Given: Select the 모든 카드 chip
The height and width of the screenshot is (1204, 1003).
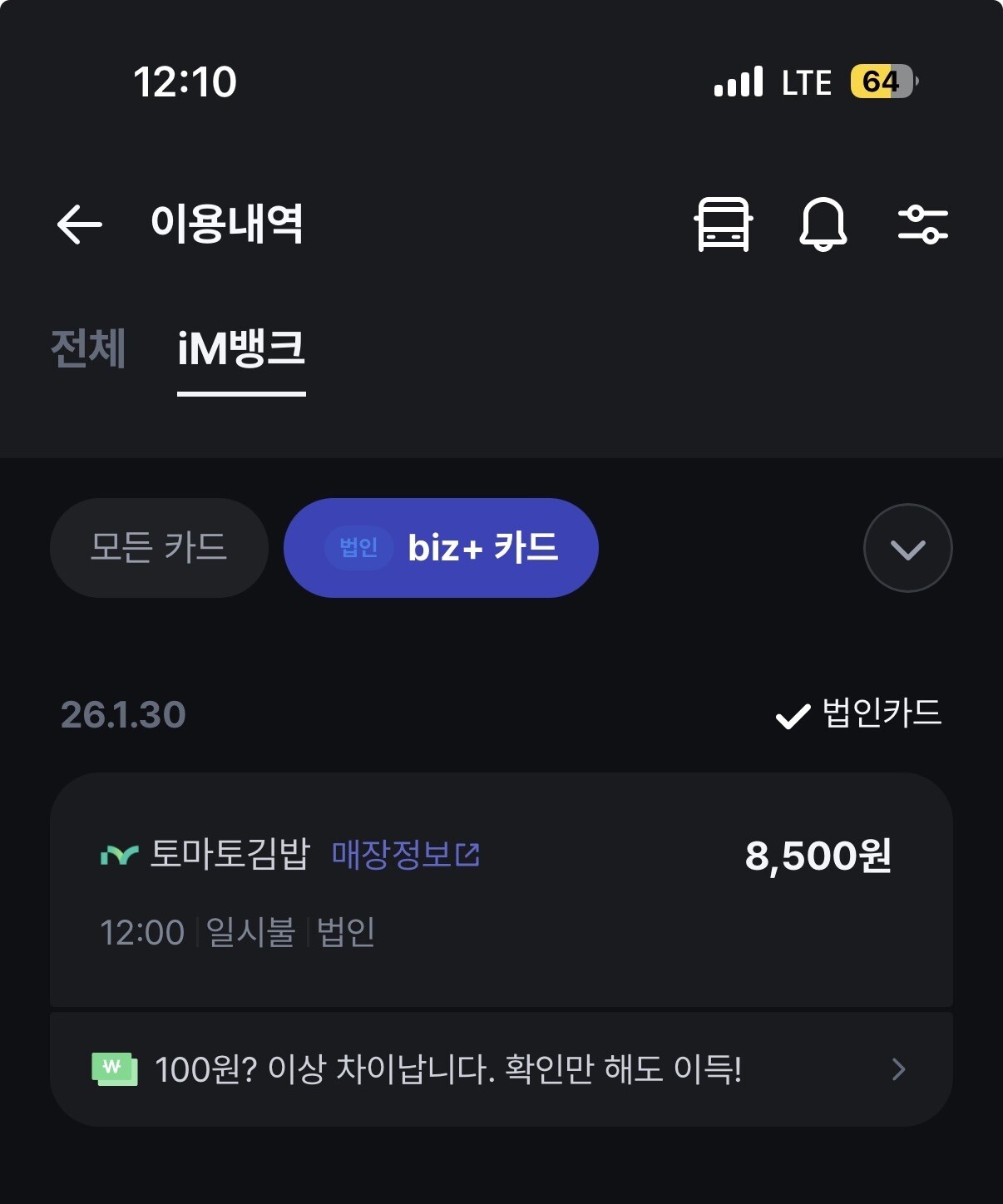Looking at the screenshot, I should tap(159, 548).
